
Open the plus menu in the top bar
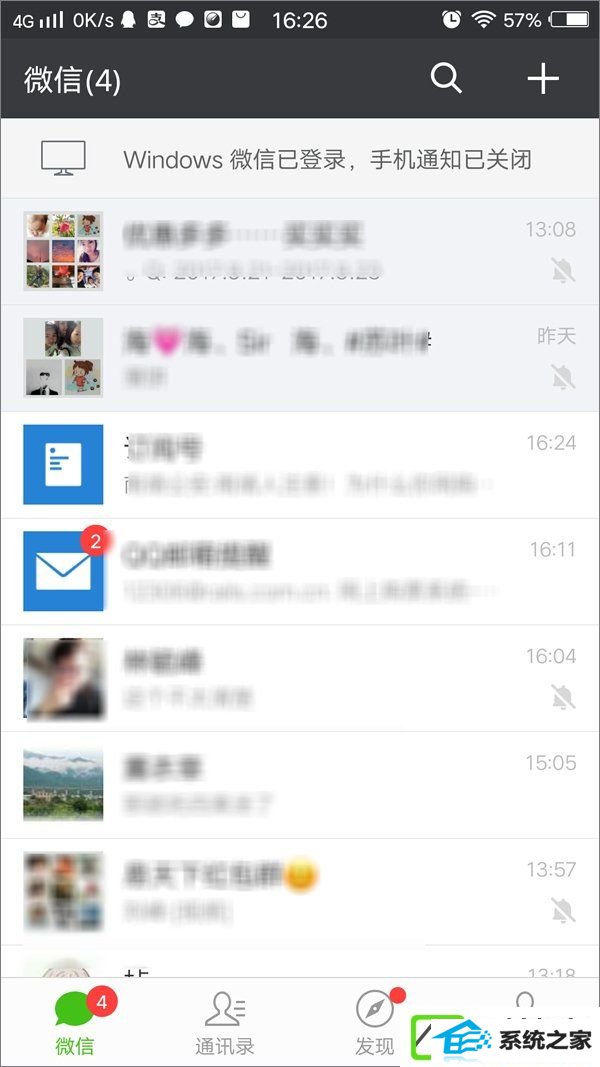coord(543,78)
